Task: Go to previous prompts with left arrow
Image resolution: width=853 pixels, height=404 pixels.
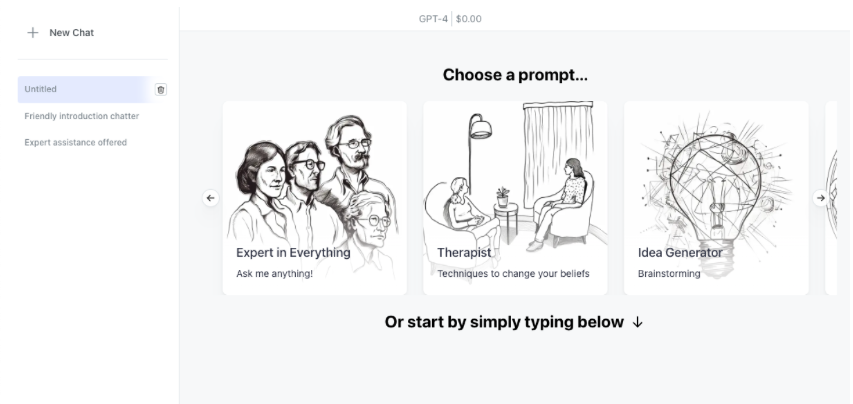Action: pos(211,198)
